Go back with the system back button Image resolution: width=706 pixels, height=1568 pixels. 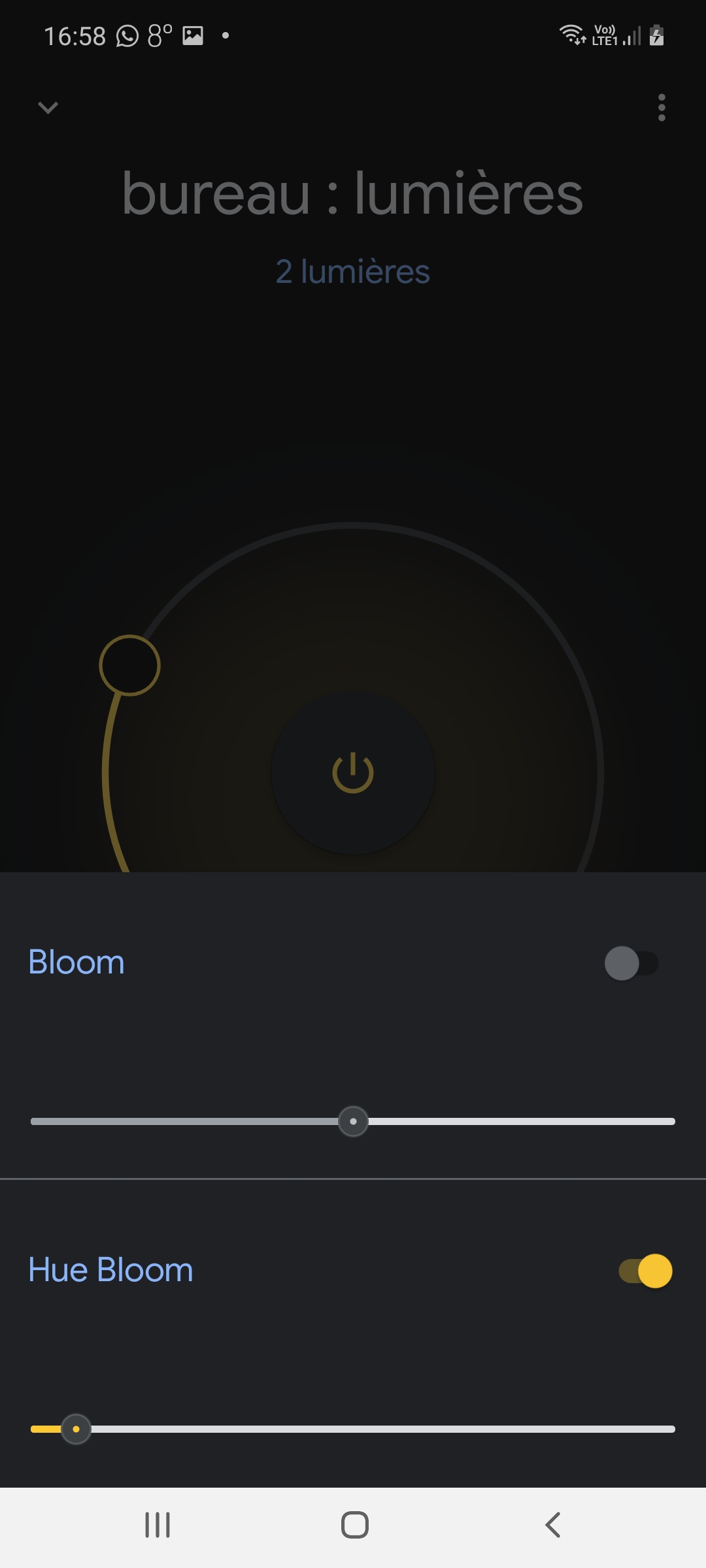(x=553, y=1525)
